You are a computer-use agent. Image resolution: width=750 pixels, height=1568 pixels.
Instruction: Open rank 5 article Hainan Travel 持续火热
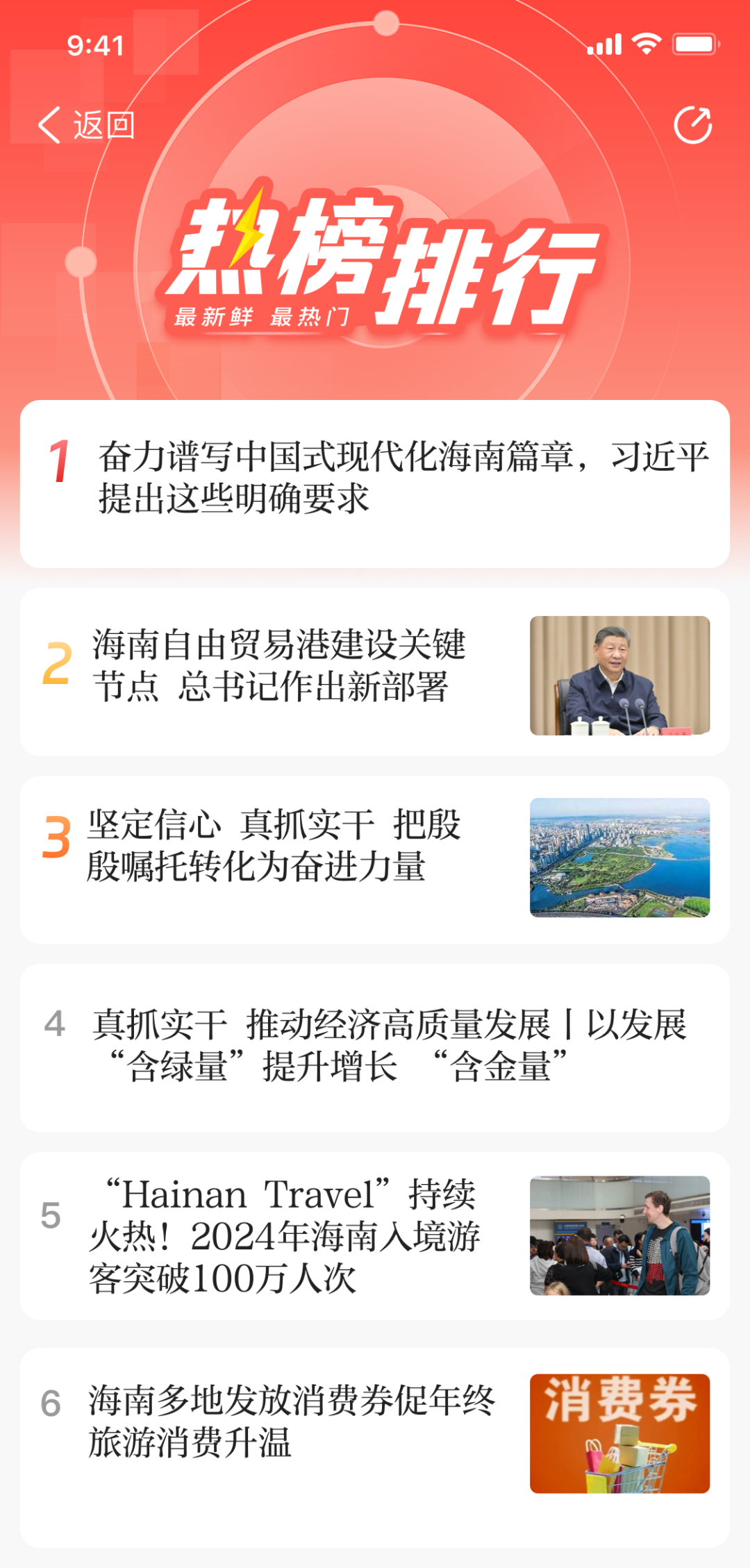[285, 1235]
